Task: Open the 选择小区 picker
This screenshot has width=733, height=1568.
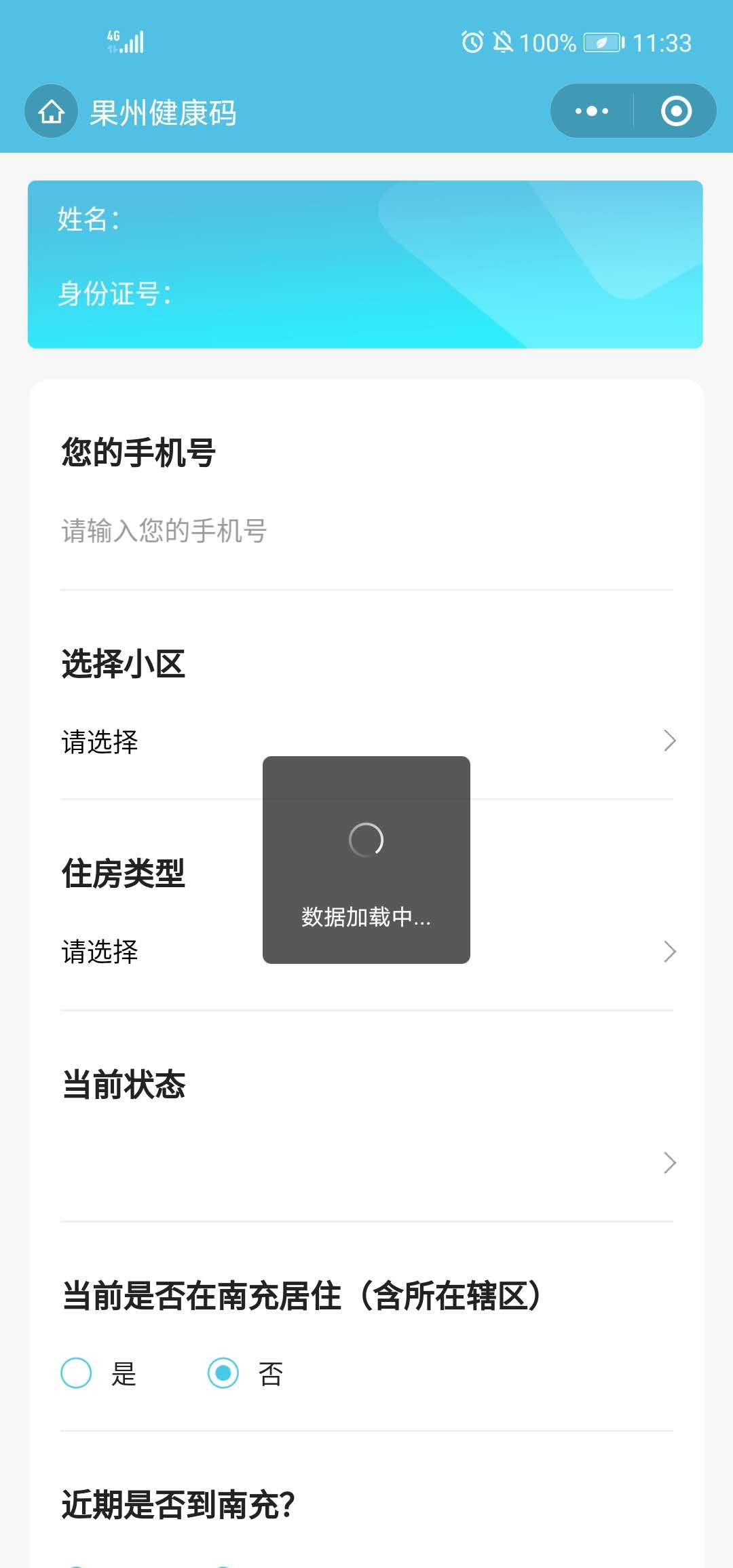Action: (366, 741)
